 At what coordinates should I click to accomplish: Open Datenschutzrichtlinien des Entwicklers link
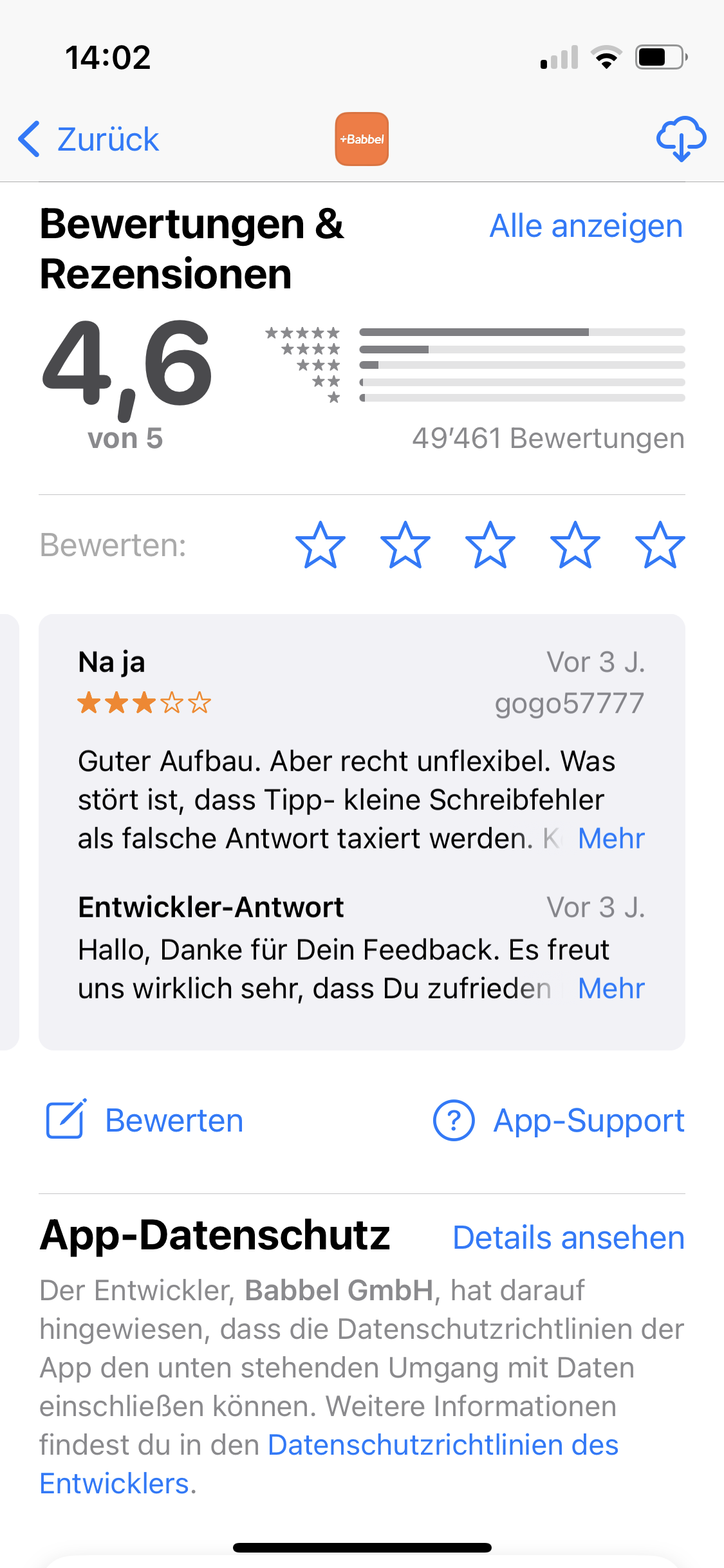[443, 1445]
